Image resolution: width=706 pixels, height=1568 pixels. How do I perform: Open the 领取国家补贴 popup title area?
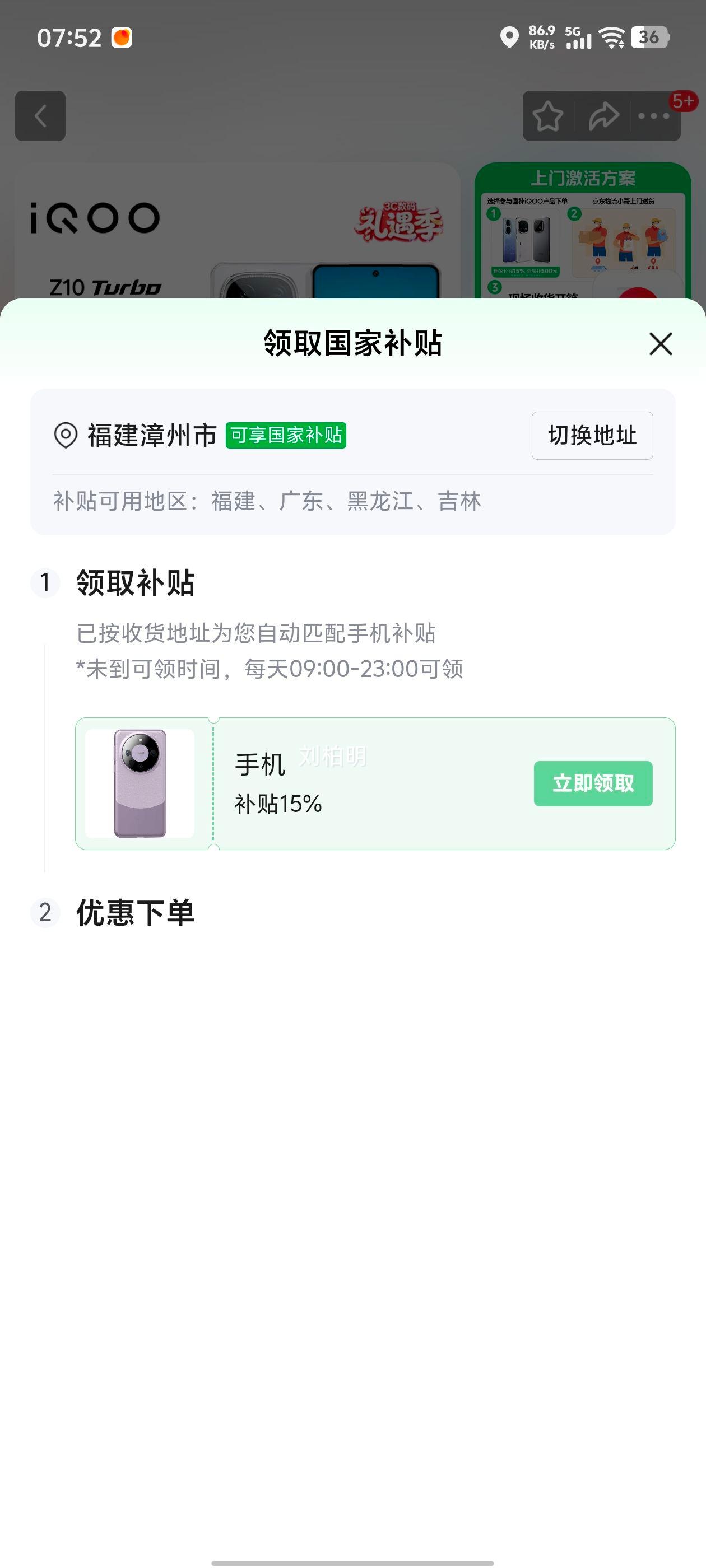point(352,343)
